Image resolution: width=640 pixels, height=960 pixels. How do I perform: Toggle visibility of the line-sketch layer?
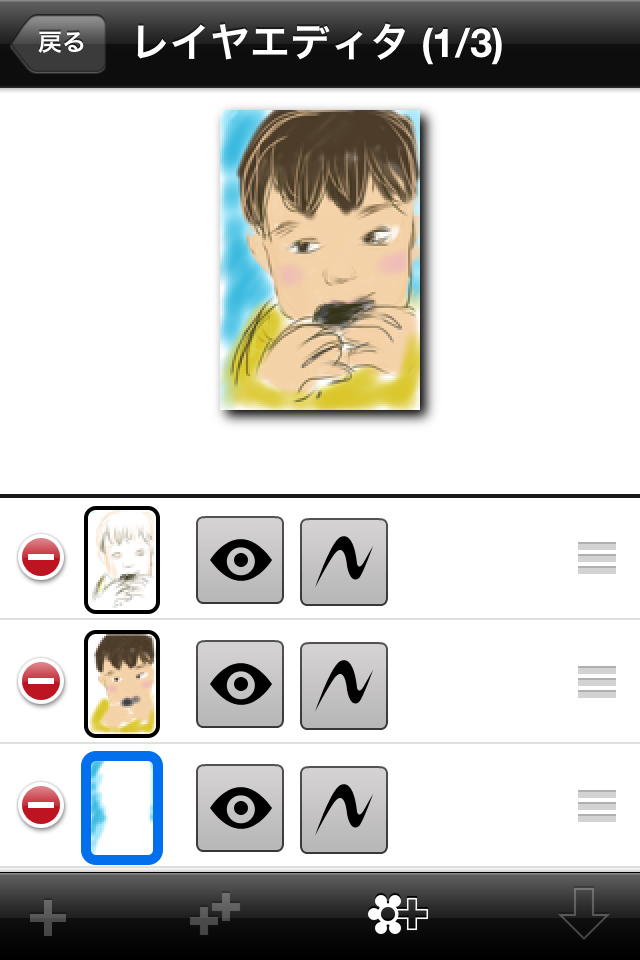click(240, 560)
